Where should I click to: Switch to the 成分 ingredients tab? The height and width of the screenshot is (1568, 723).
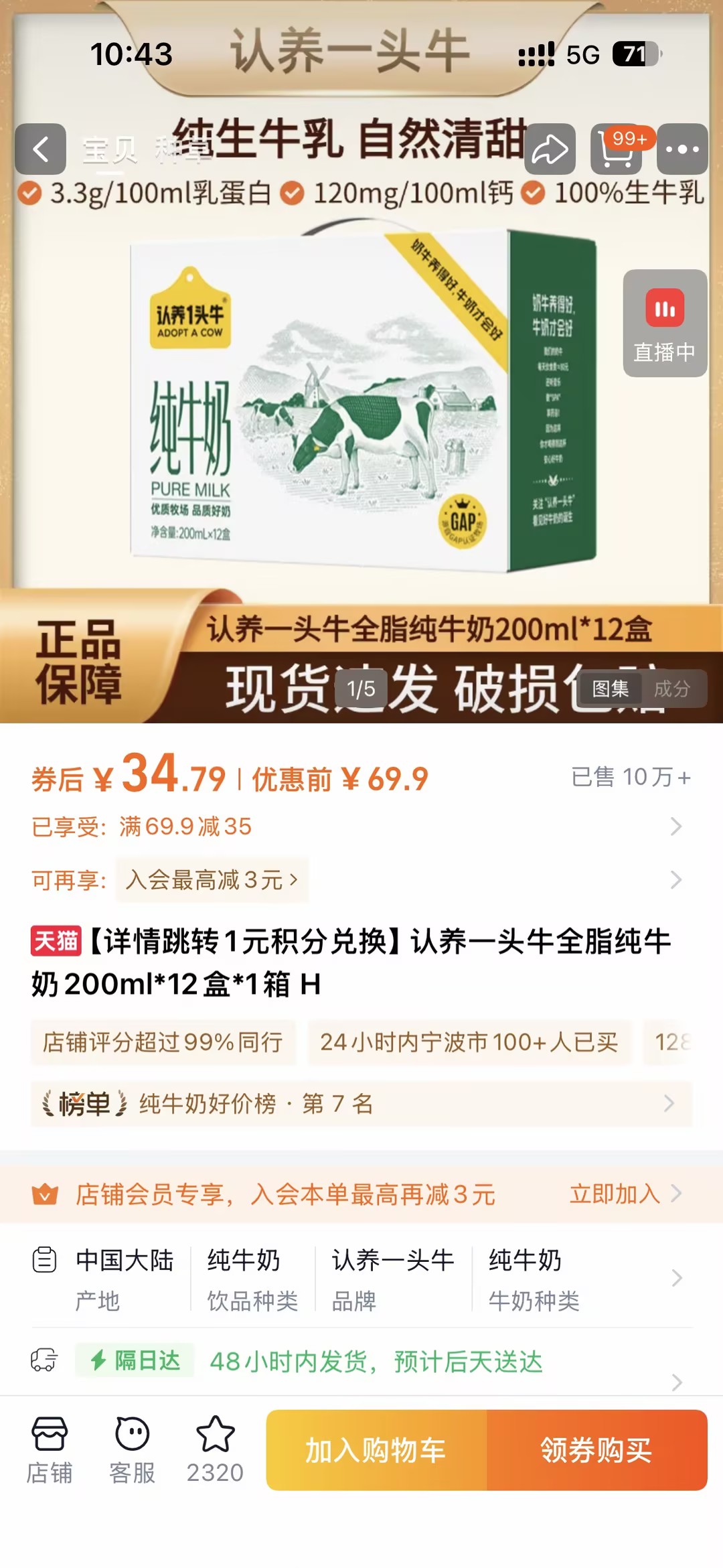672,689
